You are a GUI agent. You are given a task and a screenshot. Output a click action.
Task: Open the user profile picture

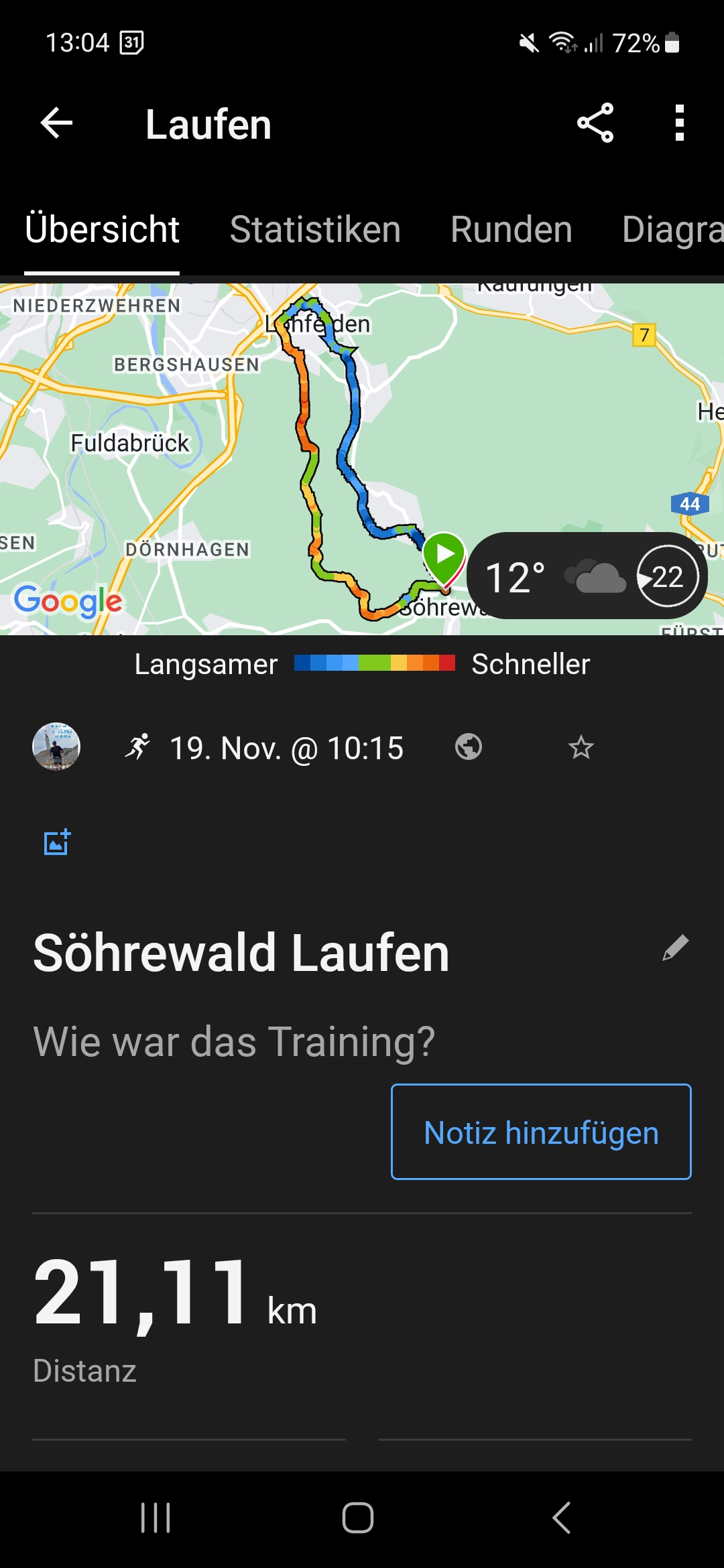[x=56, y=746]
